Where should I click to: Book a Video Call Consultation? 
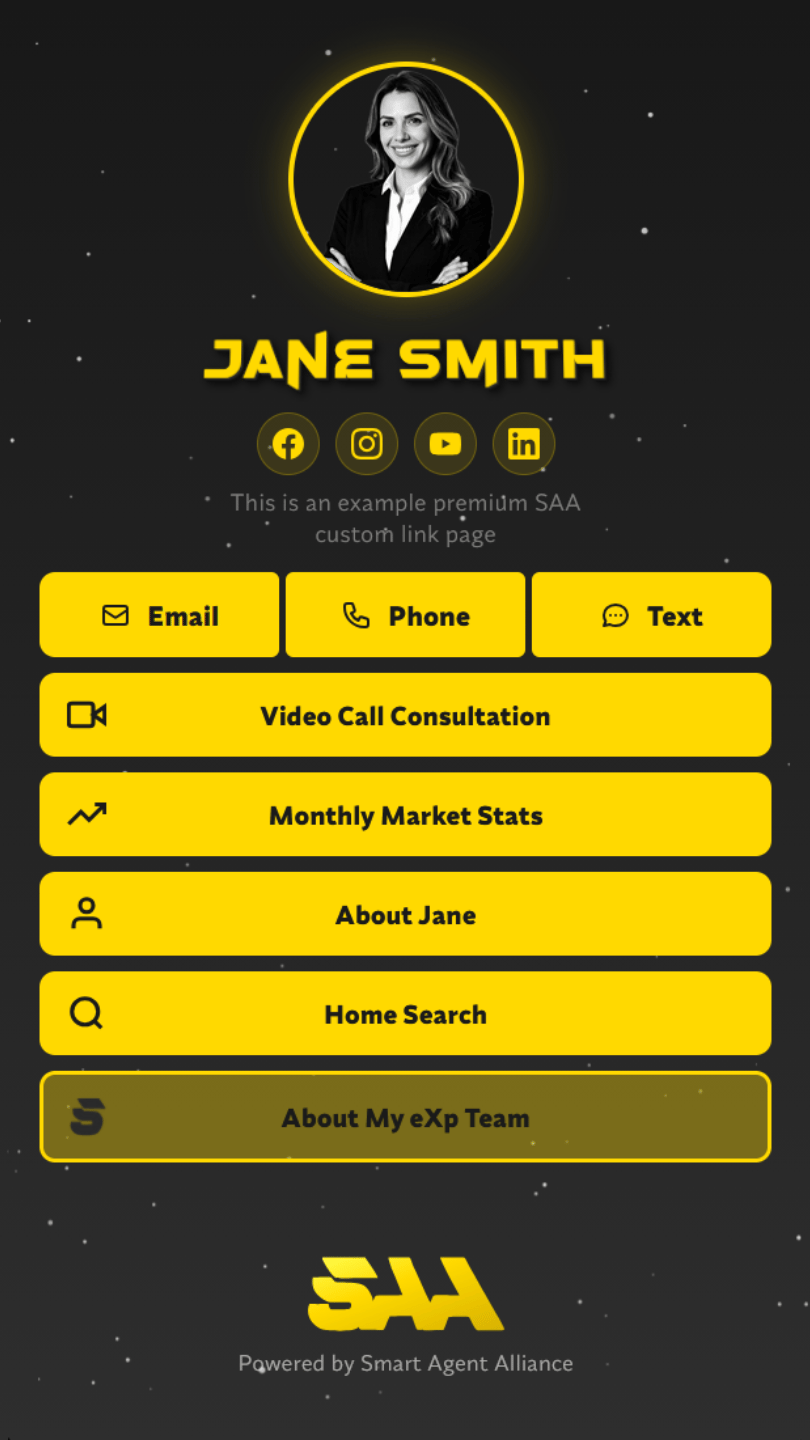point(405,715)
